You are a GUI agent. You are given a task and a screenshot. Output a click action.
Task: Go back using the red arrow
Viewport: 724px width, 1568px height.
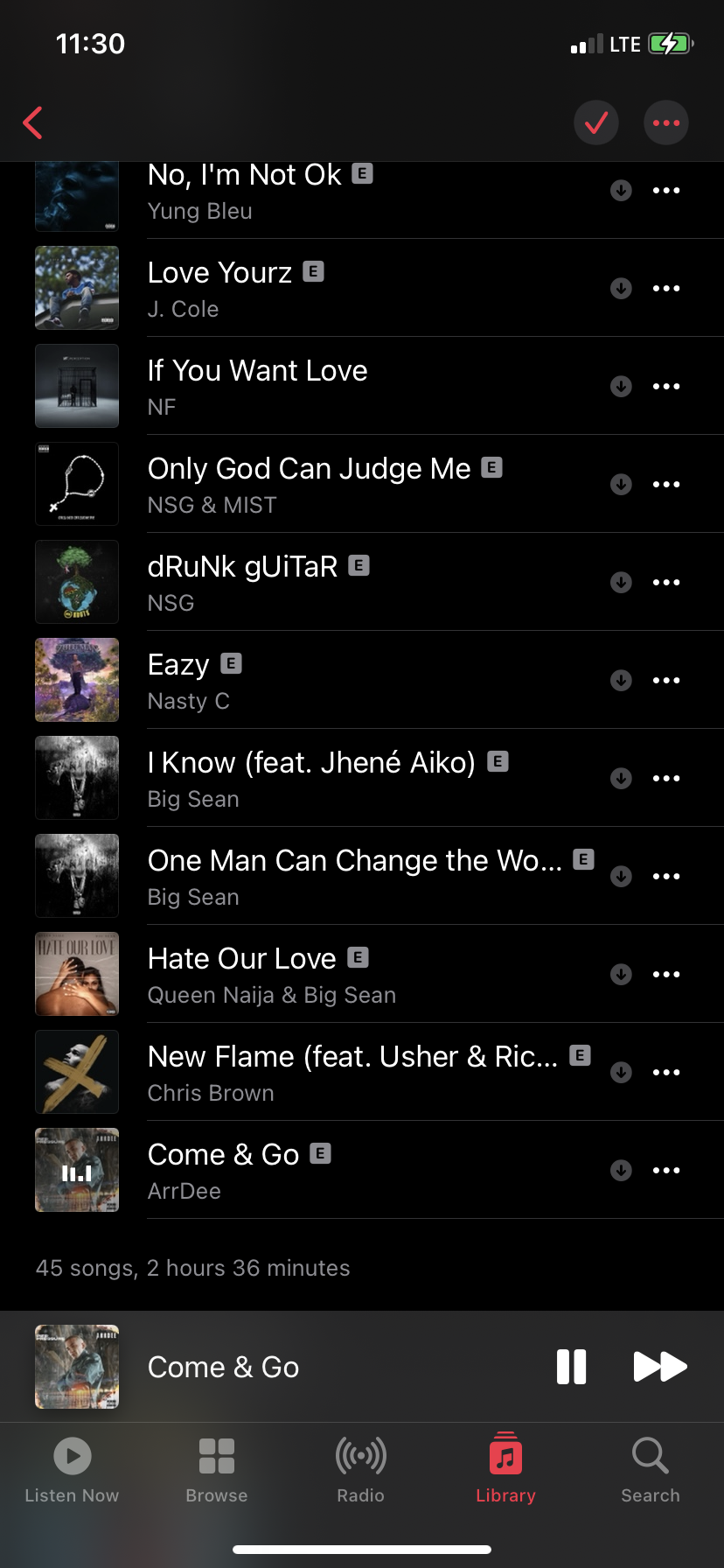pyautogui.click(x=33, y=123)
